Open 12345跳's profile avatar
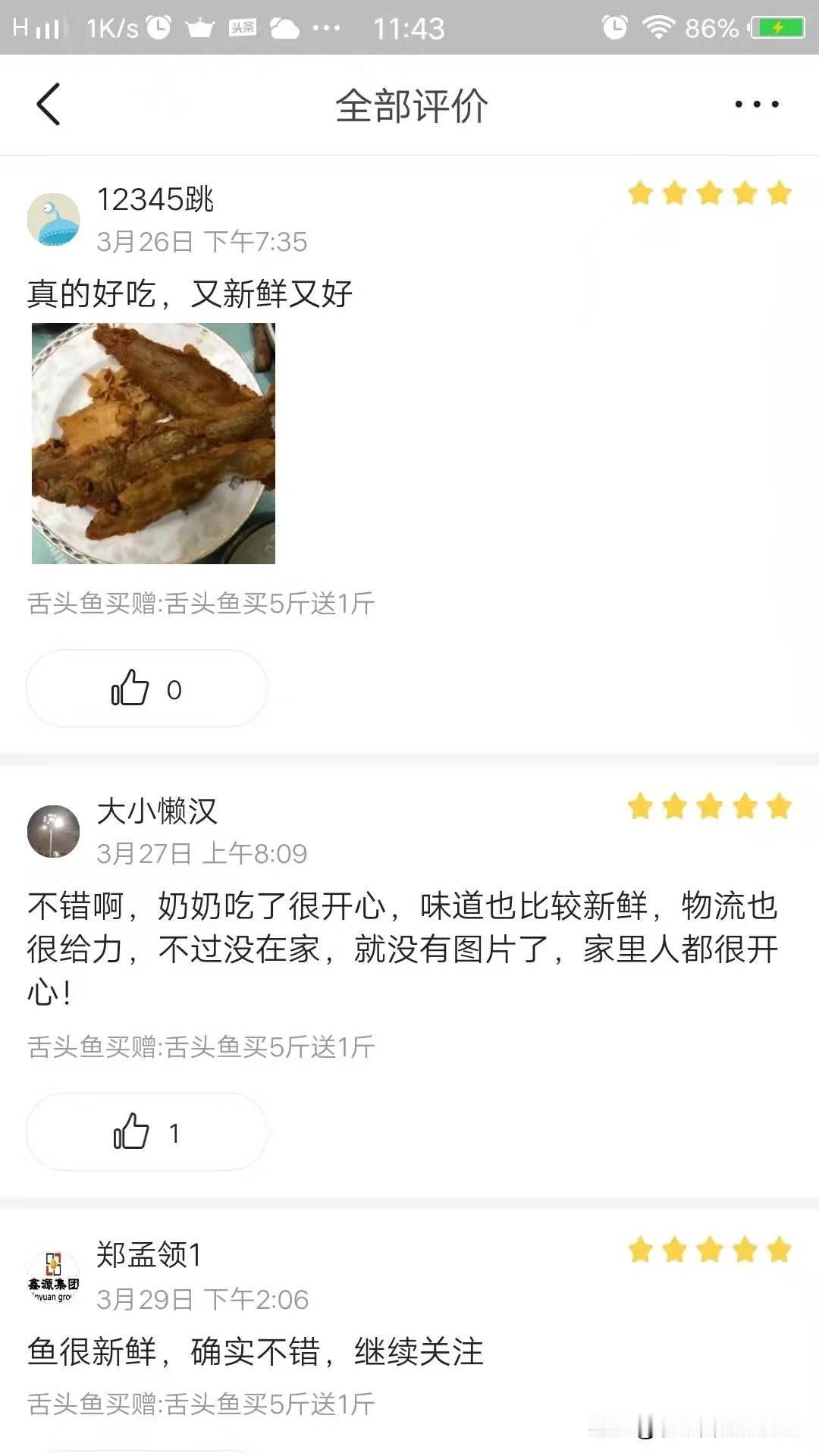This screenshot has height=1456, width=819. 54,220
